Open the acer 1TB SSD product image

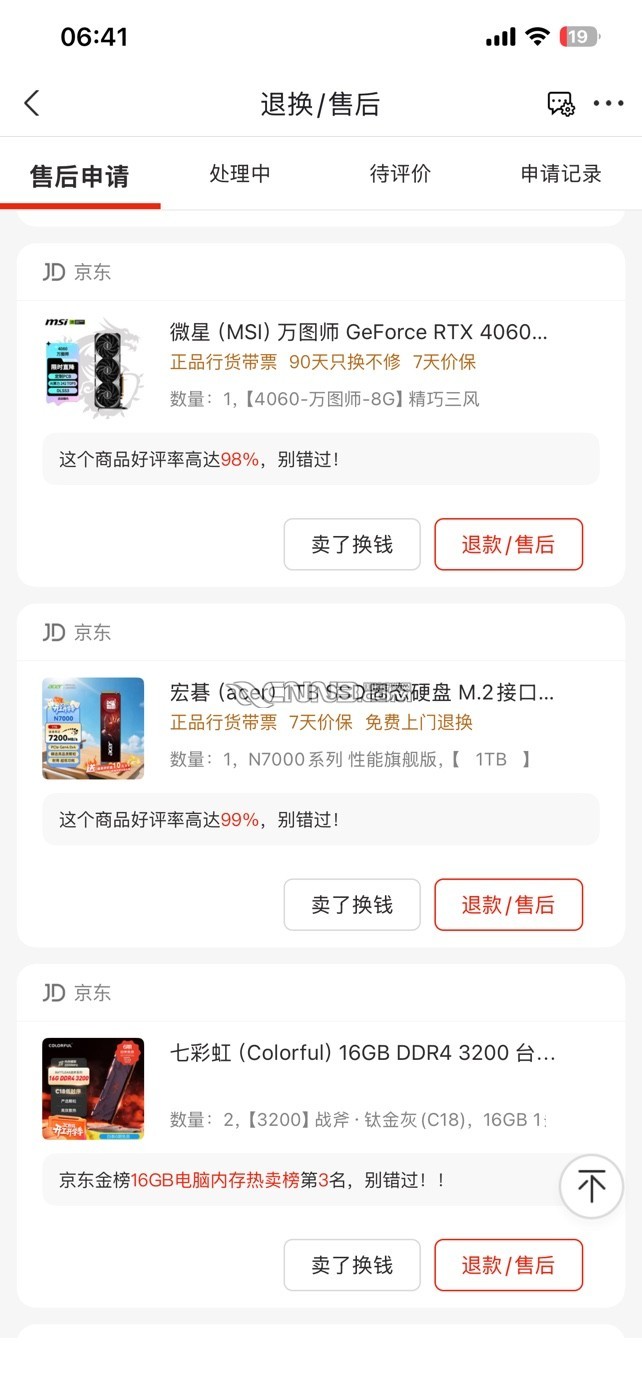tap(93, 728)
